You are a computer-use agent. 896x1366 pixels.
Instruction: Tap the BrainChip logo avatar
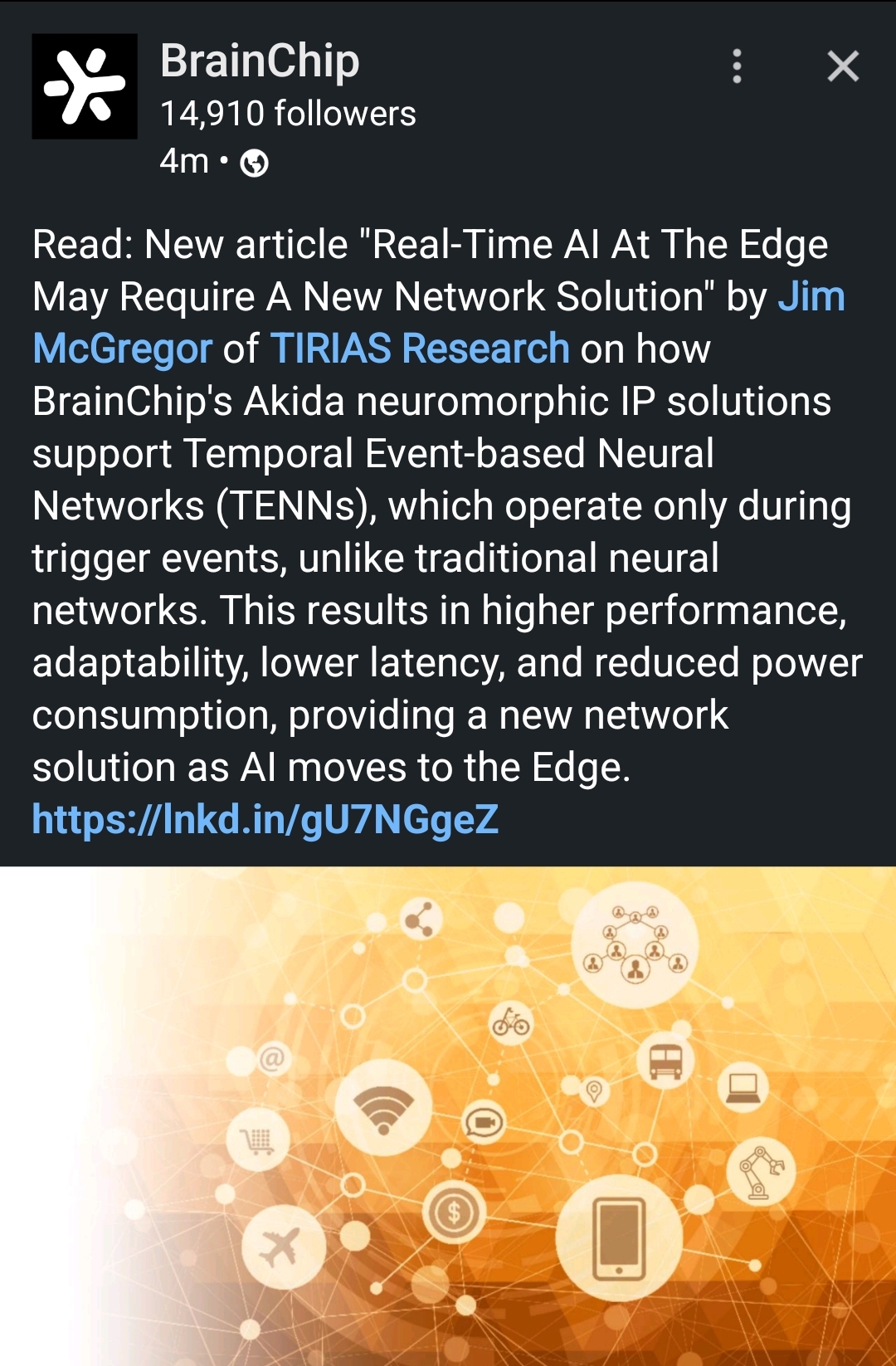click(85, 86)
